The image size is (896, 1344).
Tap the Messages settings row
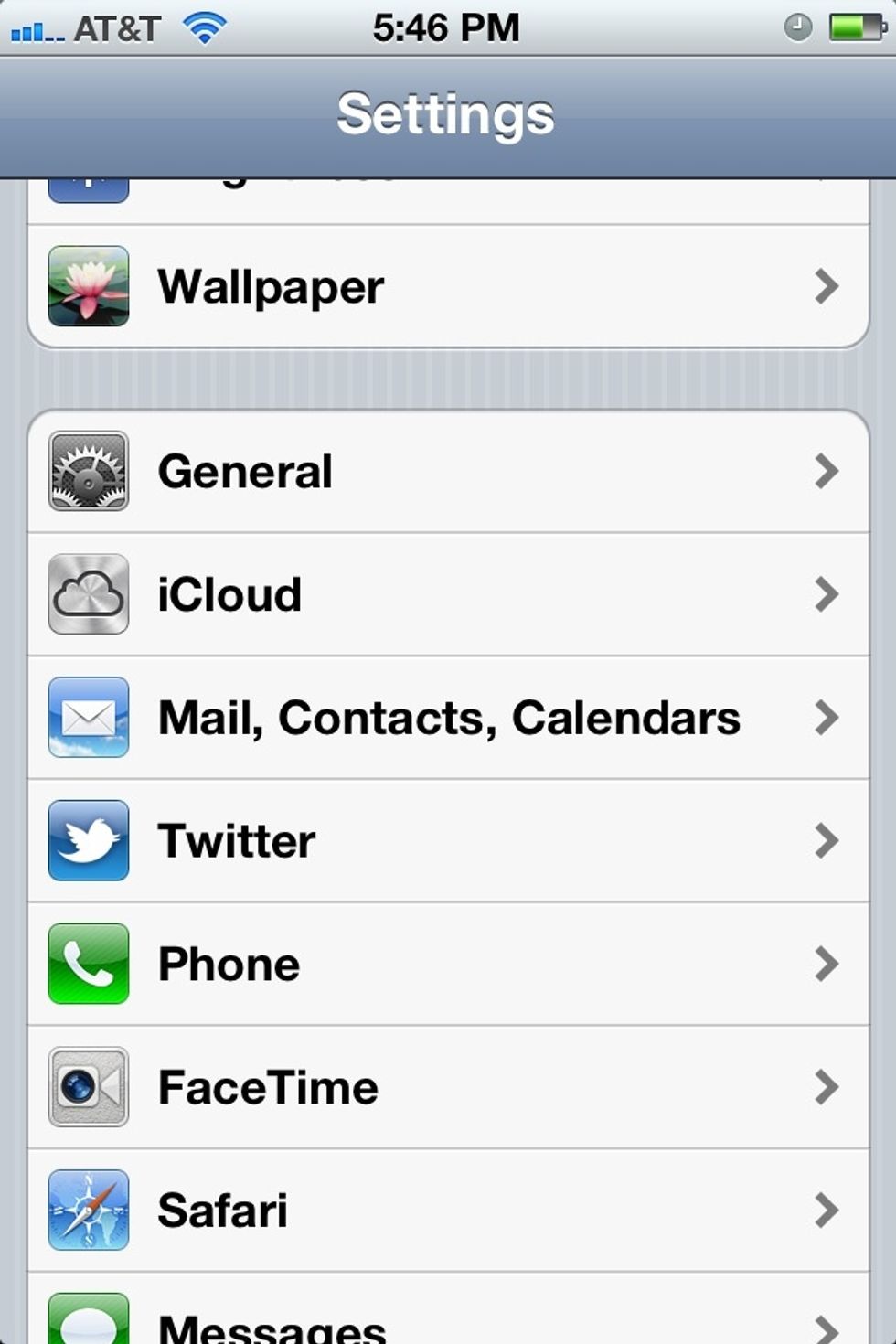tap(448, 1321)
